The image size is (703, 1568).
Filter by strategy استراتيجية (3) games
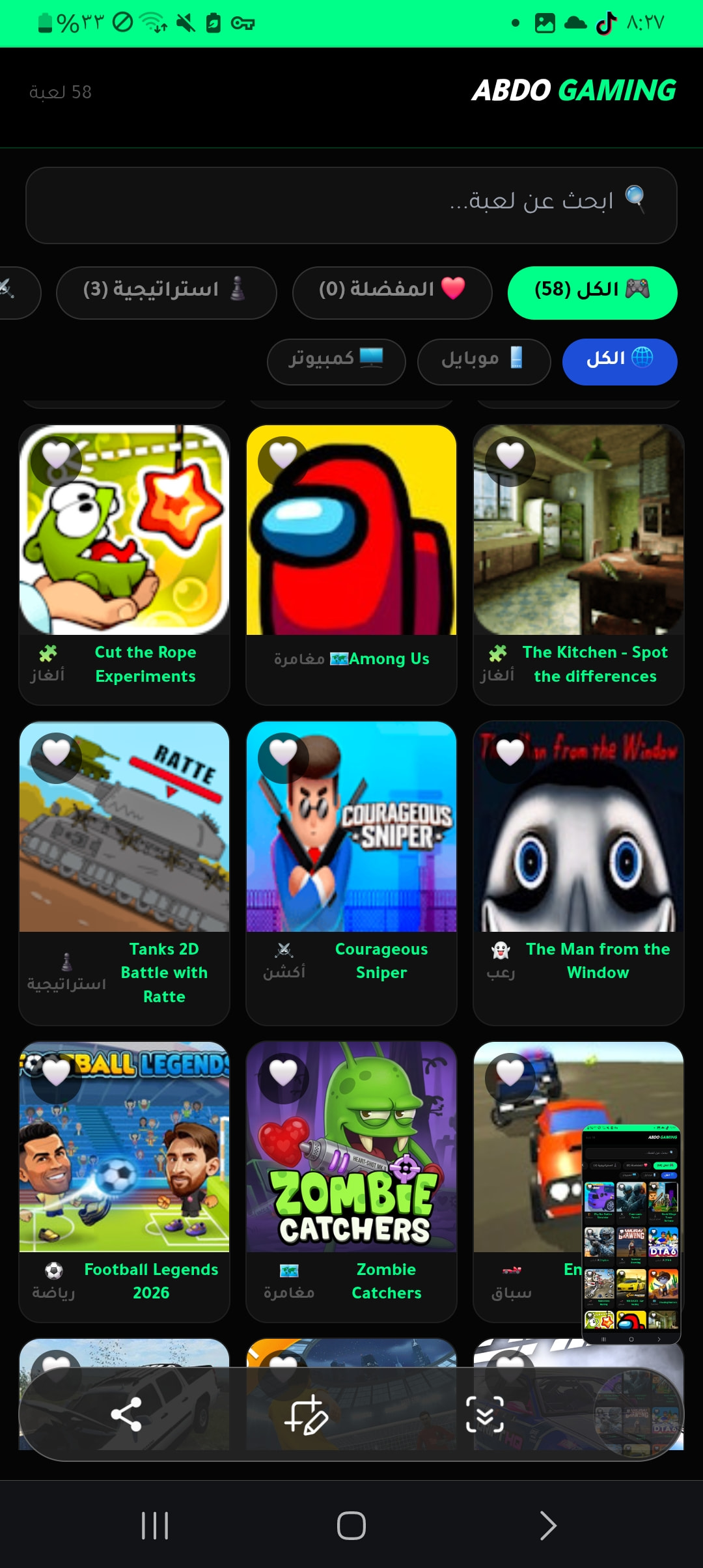click(167, 292)
